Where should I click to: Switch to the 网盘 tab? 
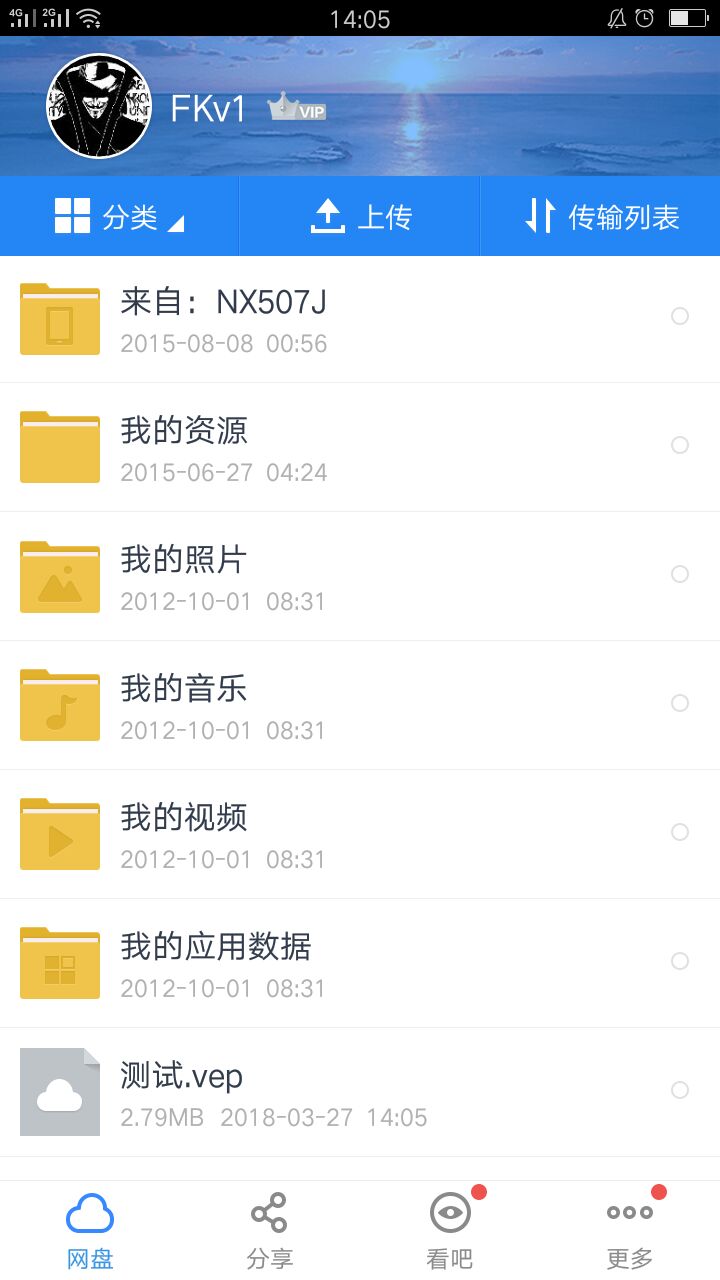pyautogui.click(x=90, y=1231)
